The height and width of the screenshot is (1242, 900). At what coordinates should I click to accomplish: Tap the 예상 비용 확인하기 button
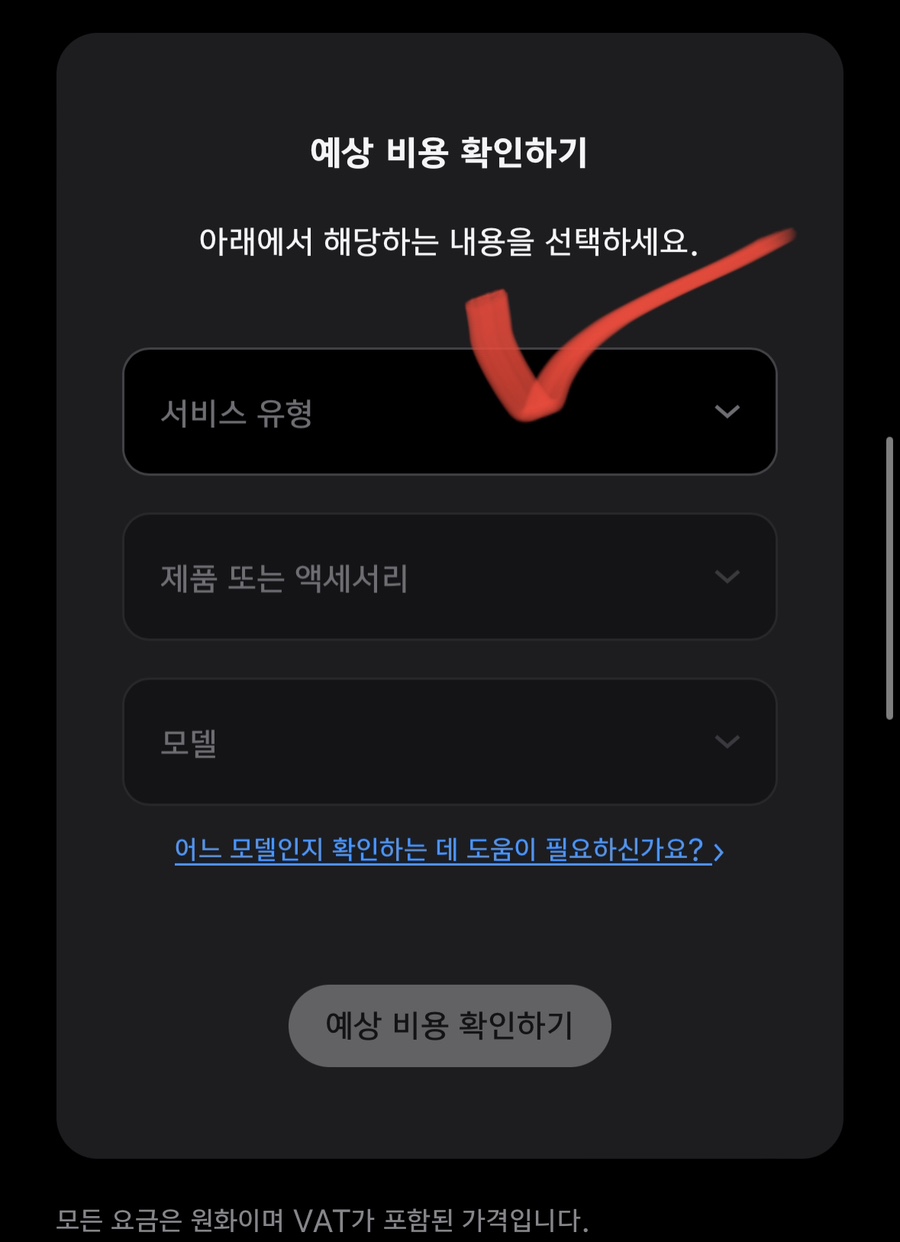tap(449, 1025)
